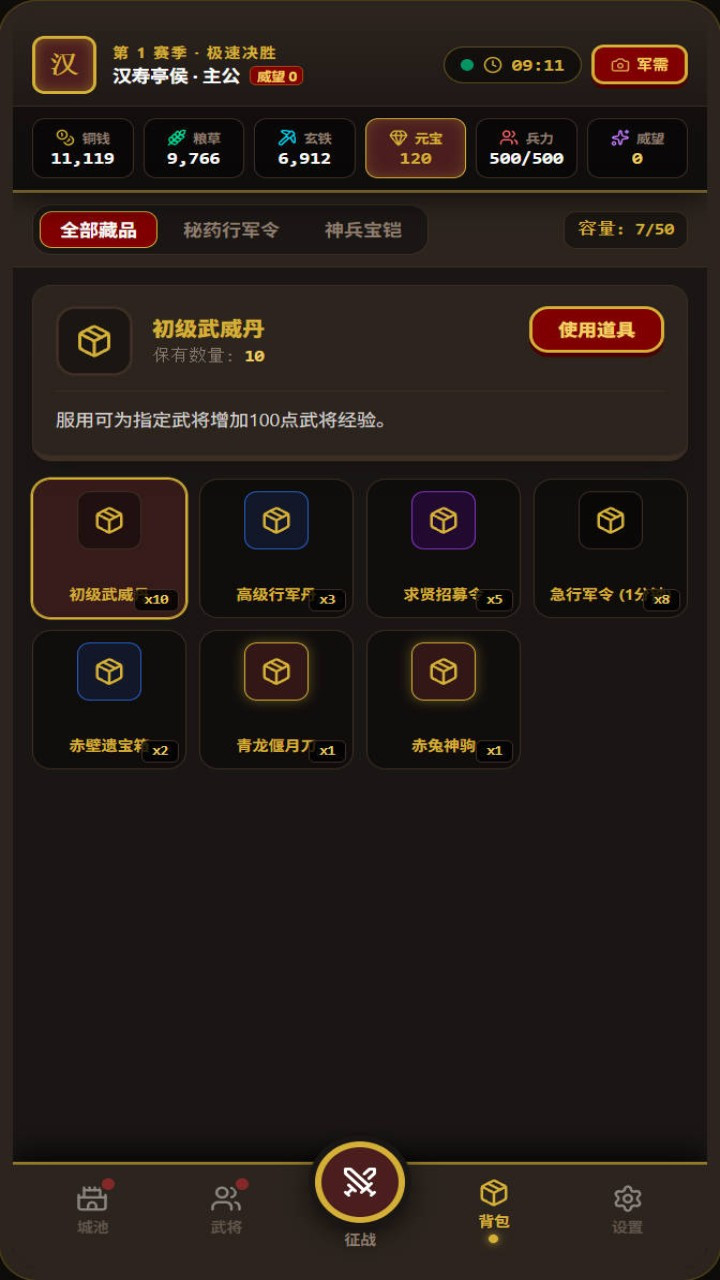Image resolution: width=720 pixels, height=1280 pixels.
Task: Switch to the 神兵宝铠 tab
Action: tap(363, 230)
